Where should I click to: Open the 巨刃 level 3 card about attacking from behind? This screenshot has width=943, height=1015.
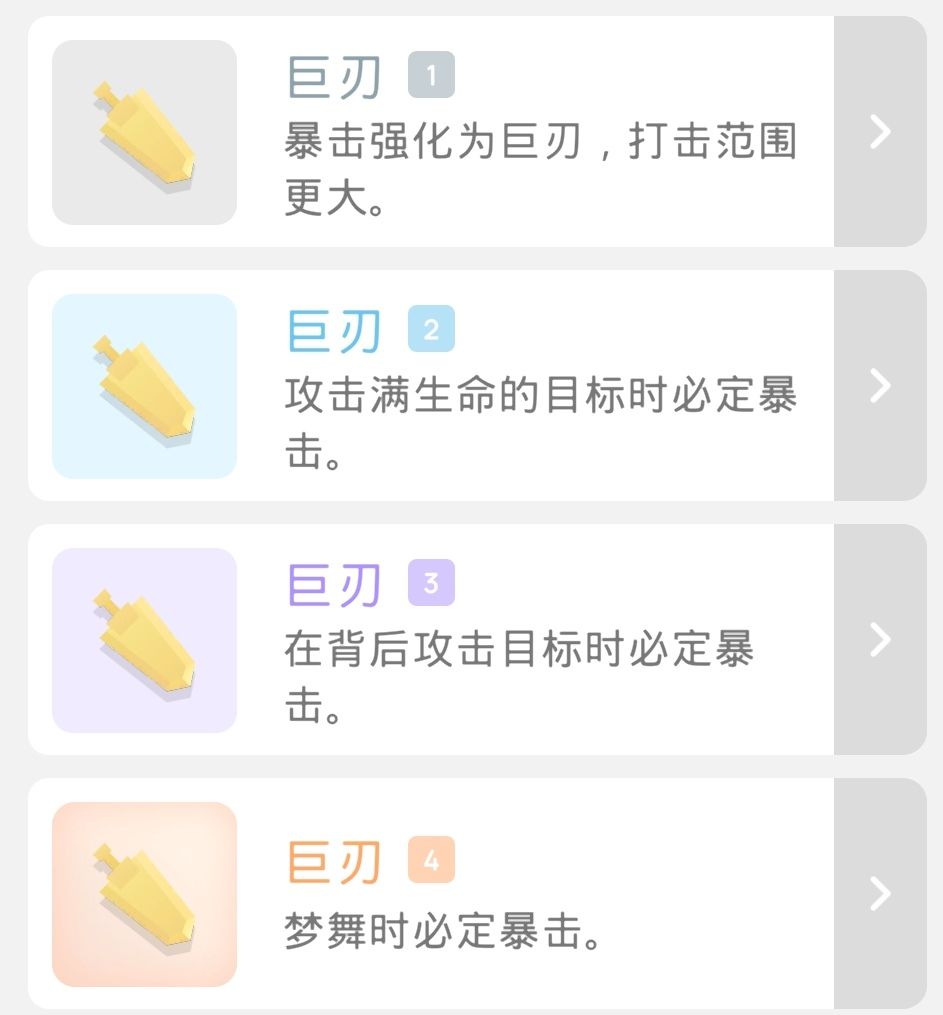coord(430,640)
